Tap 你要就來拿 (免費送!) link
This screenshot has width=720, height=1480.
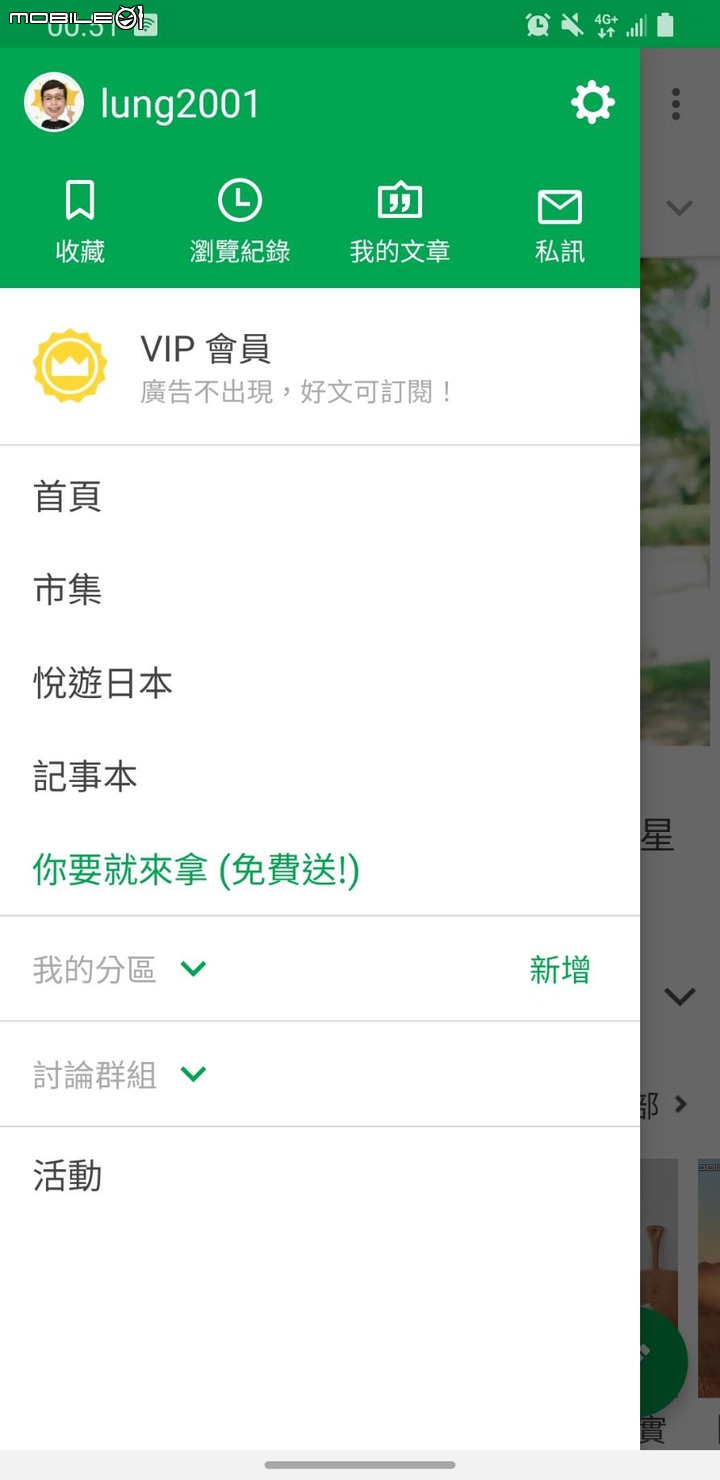click(196, 870)
